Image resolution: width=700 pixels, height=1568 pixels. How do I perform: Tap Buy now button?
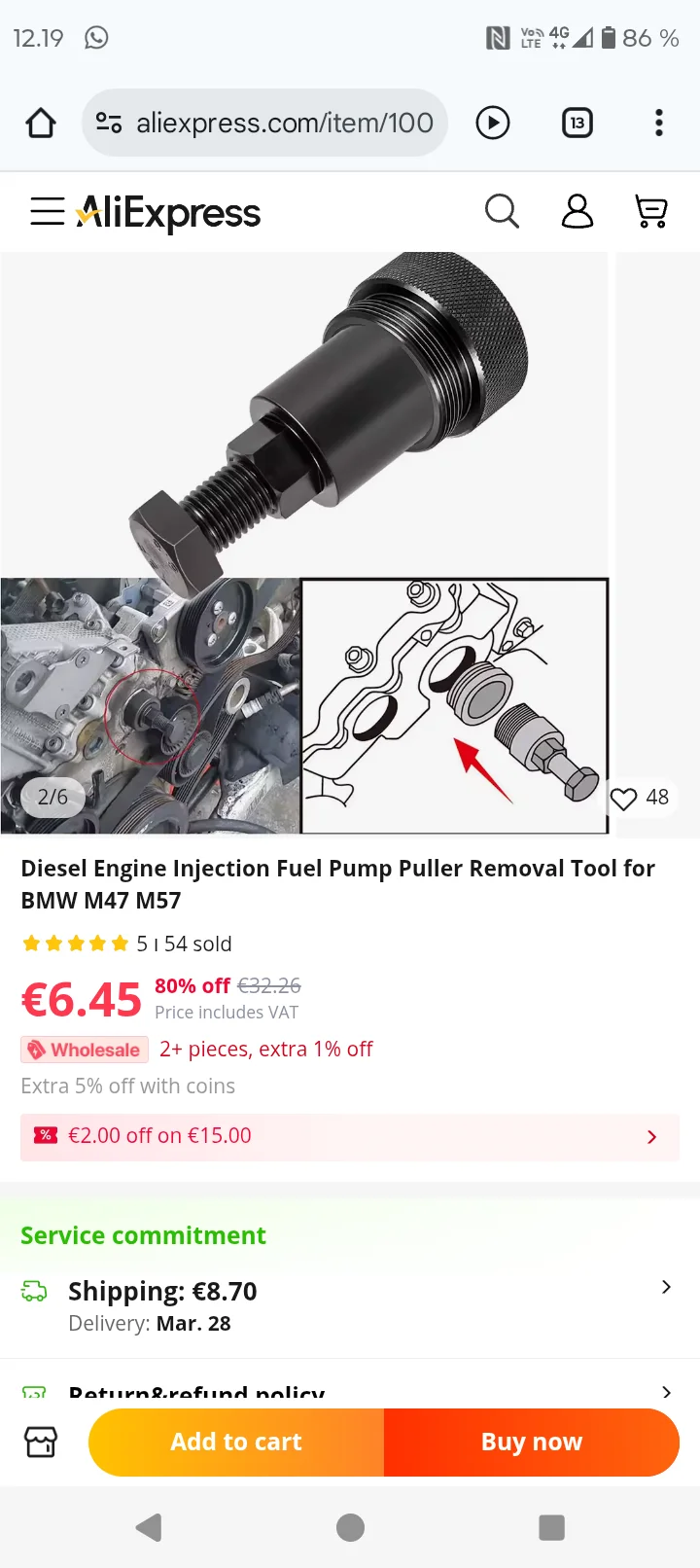[x=532, y=1442]
